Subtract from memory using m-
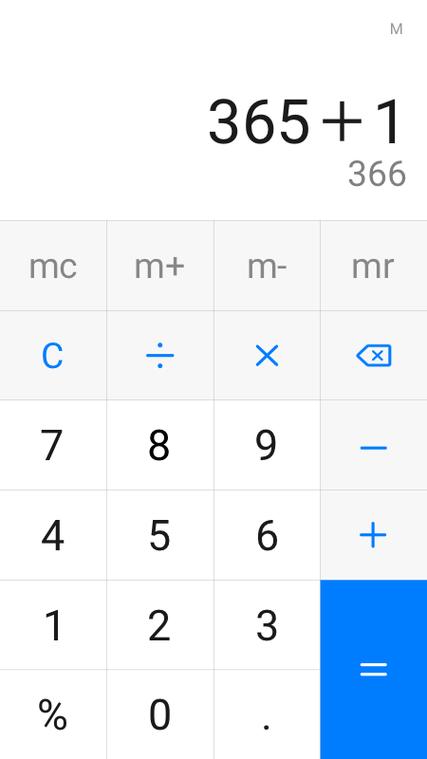 click(267, 266)
